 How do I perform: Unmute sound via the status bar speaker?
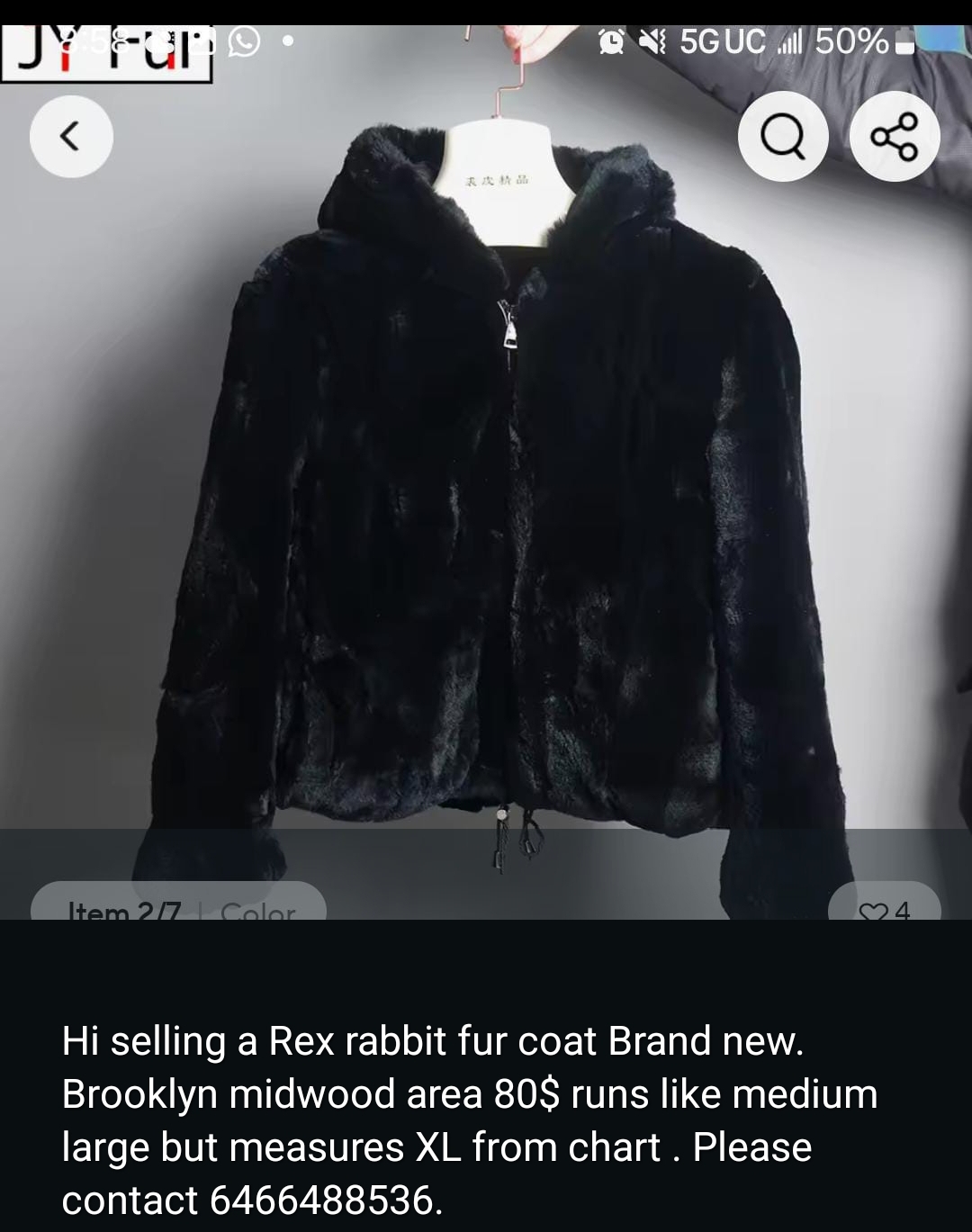pos(654,42)
